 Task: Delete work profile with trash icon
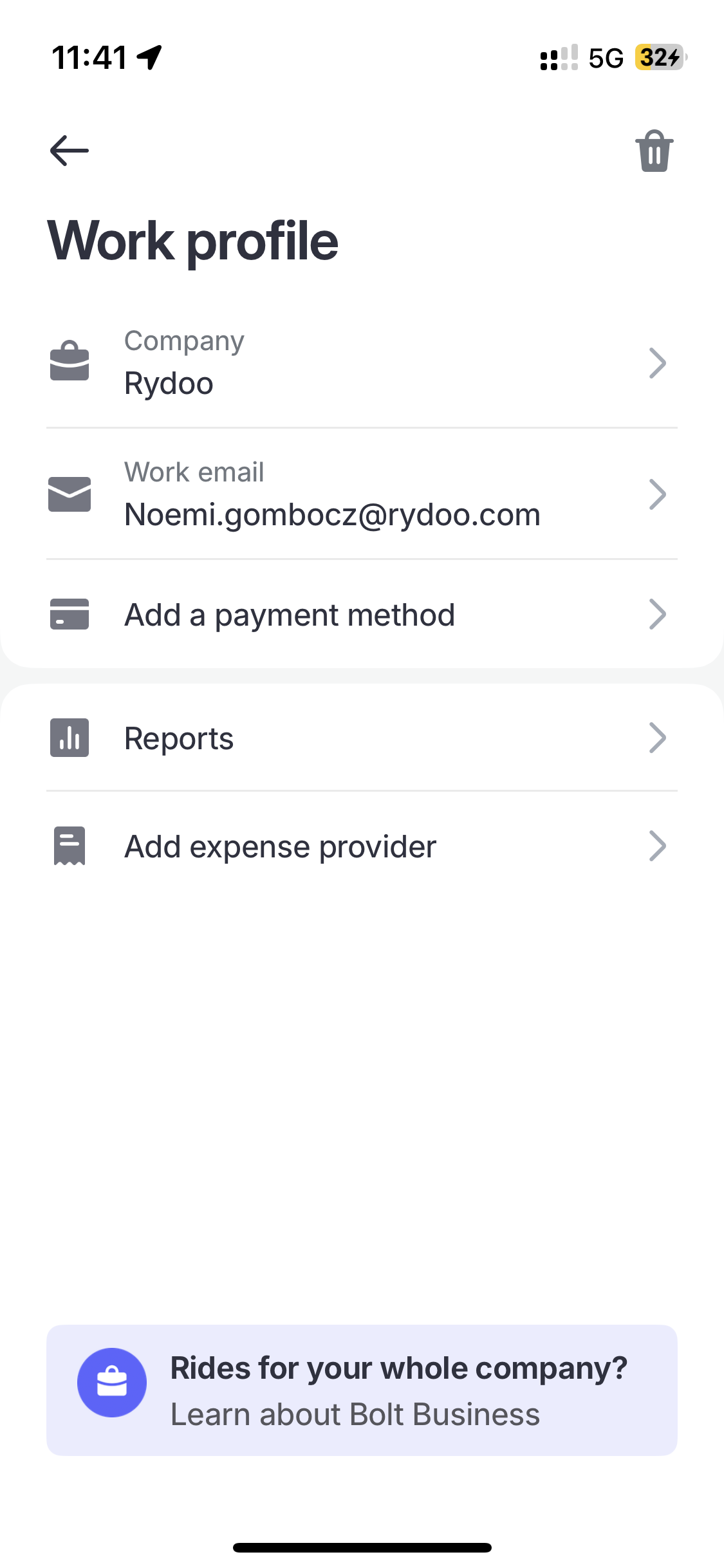click(x=654, y=151)
